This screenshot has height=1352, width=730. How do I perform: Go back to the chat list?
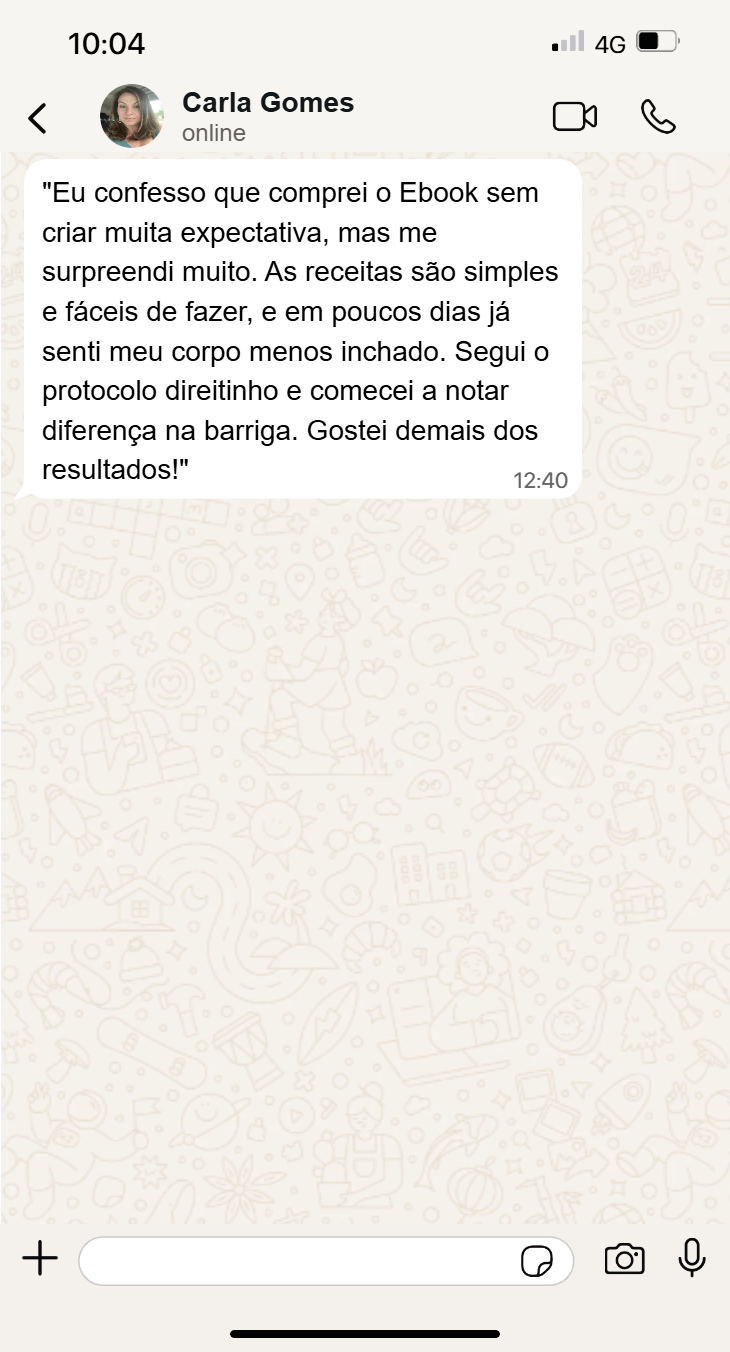(37, 118)
